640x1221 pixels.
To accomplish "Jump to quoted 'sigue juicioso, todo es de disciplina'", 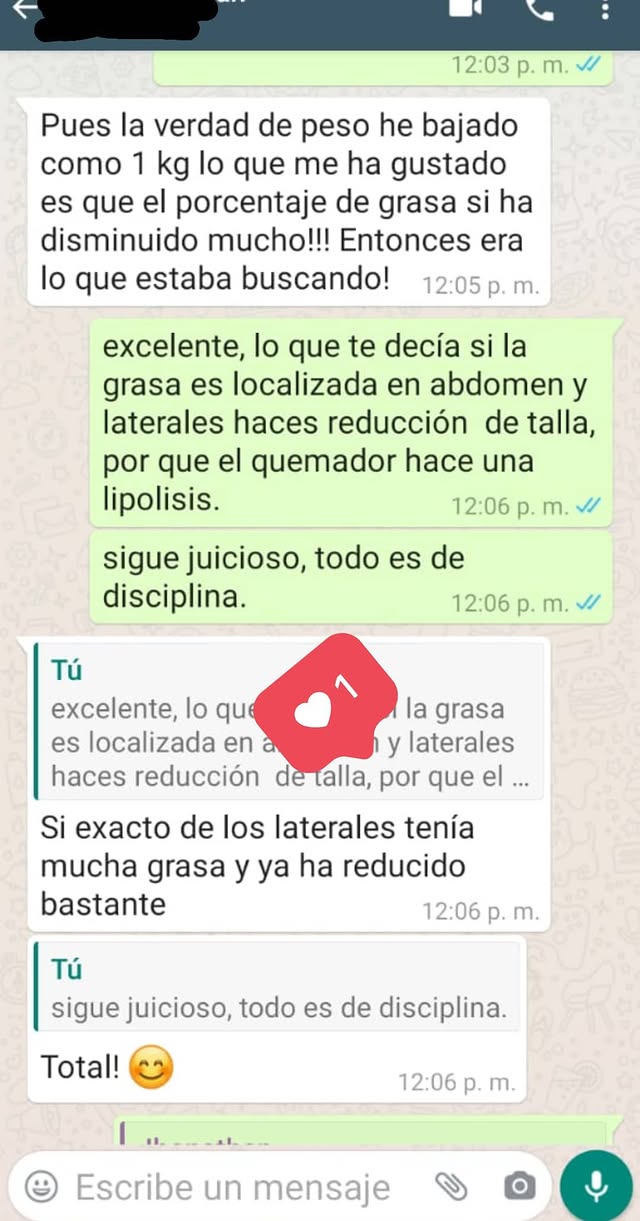I will (278, 984).
